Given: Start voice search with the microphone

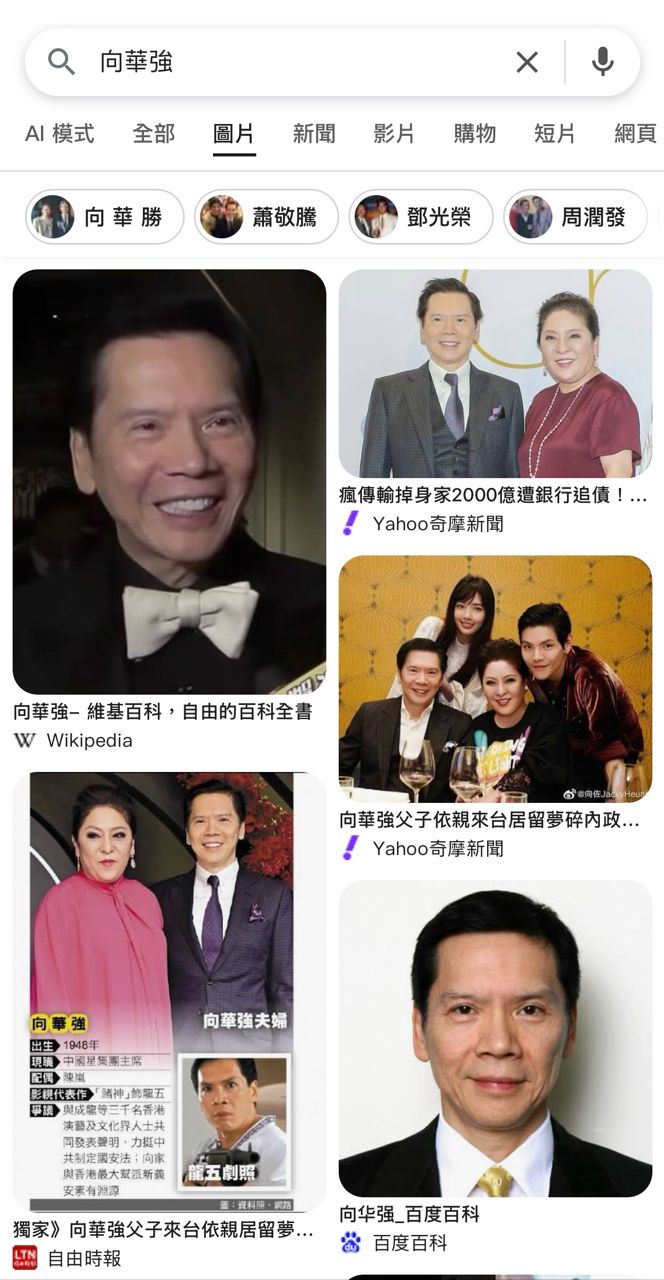Looking at the screenshot, I should point(602,62).
